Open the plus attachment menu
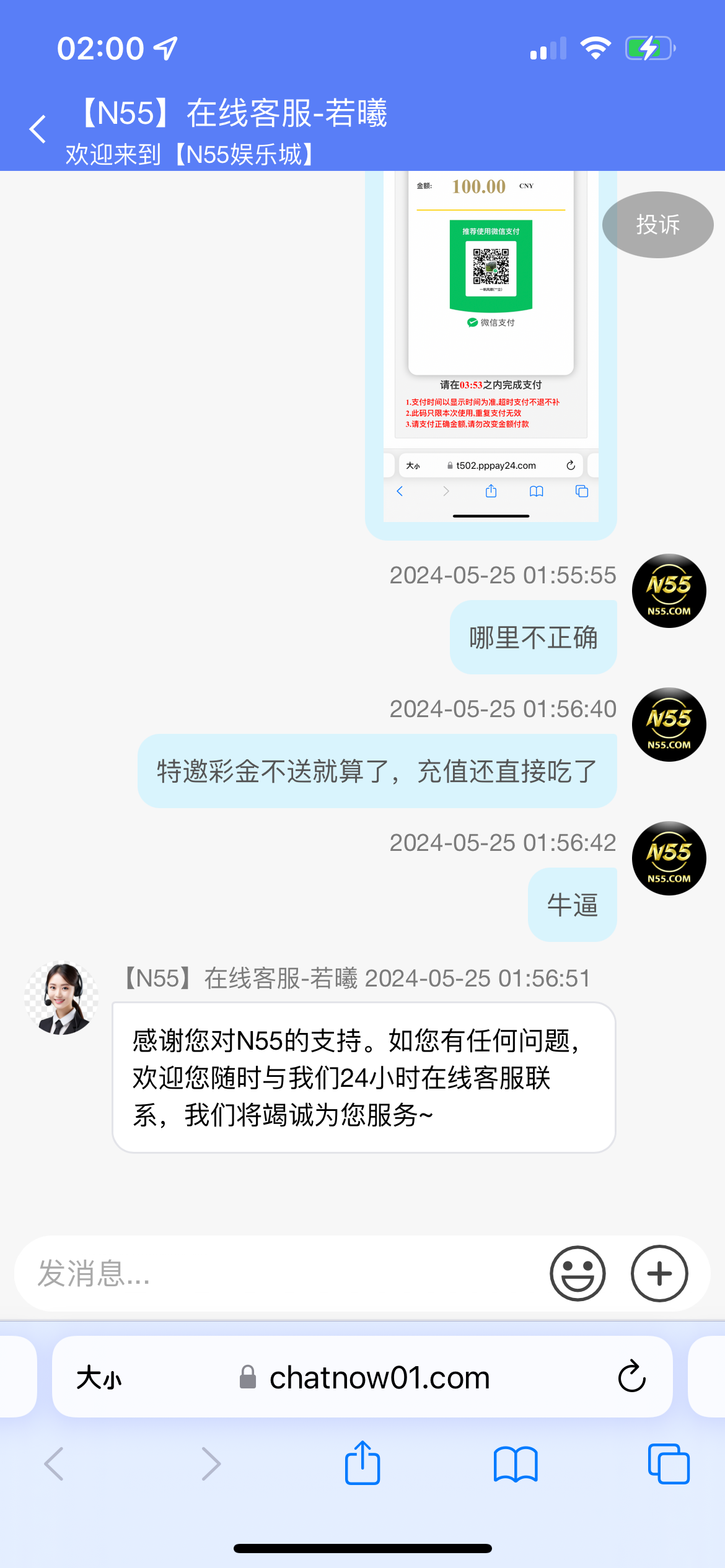 pos(659,1274)
